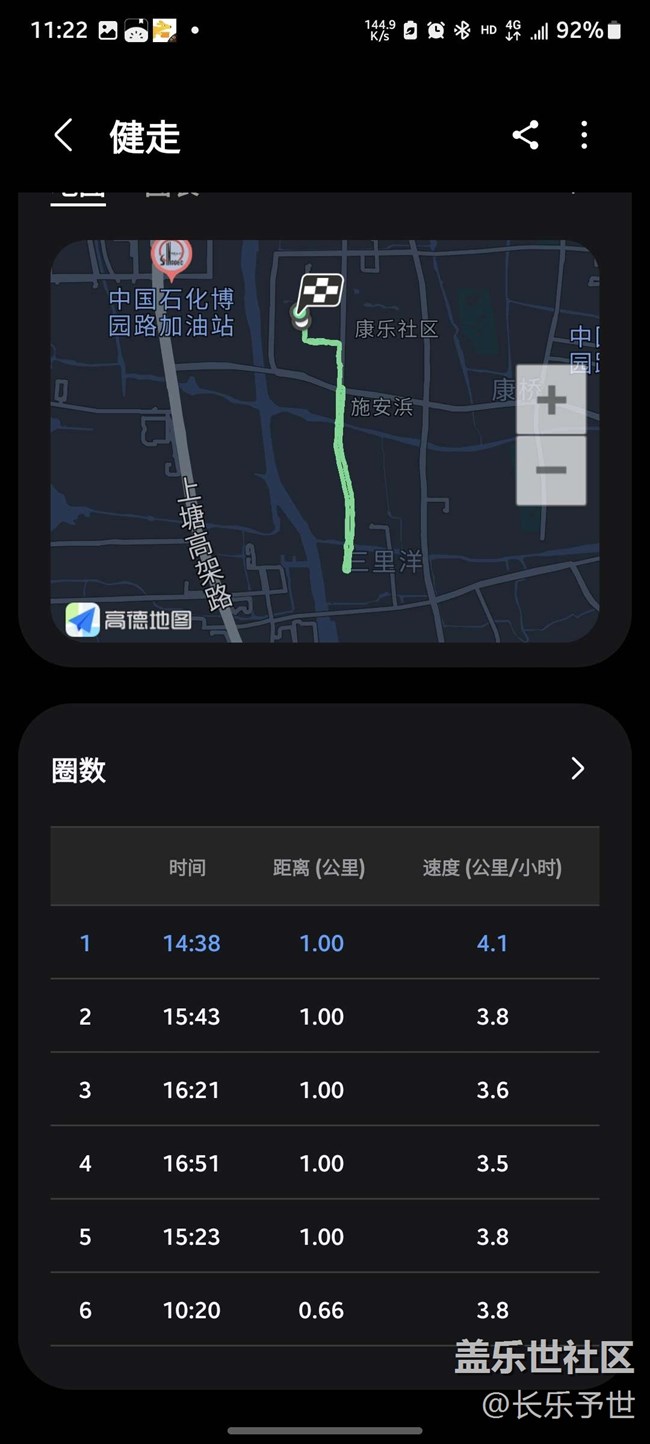Zoom in on the route map
Screen dimensions: 650x1444
pos(551,401)
